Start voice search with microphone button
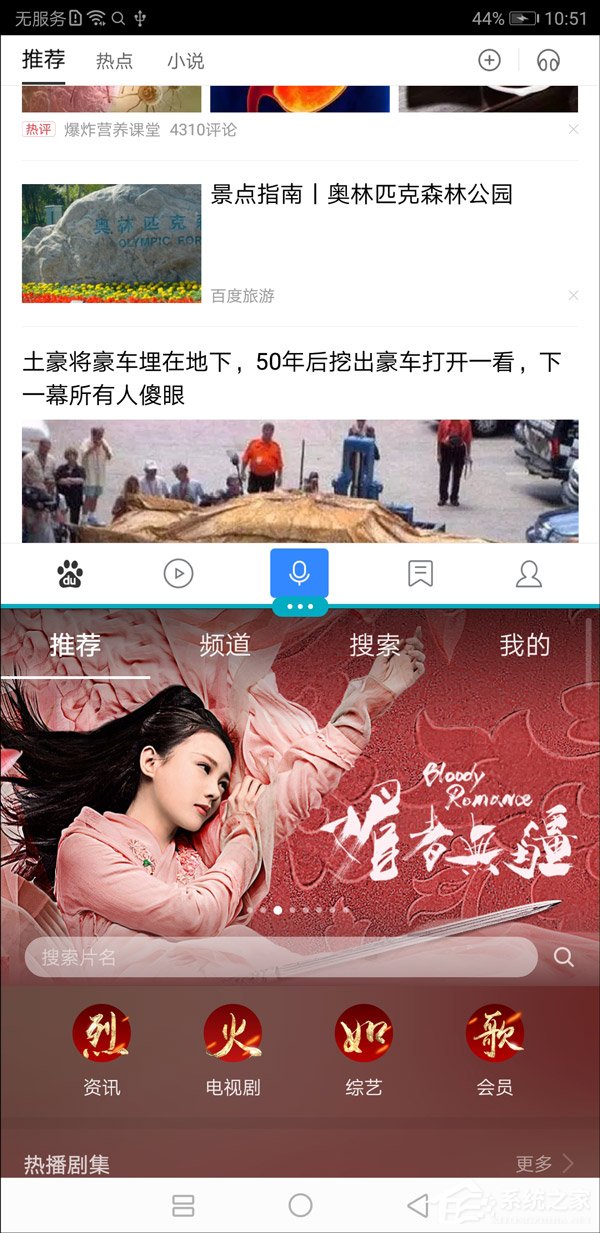Image resolution: width=600 pixels, height=1233 pixels. coord(299,574)
